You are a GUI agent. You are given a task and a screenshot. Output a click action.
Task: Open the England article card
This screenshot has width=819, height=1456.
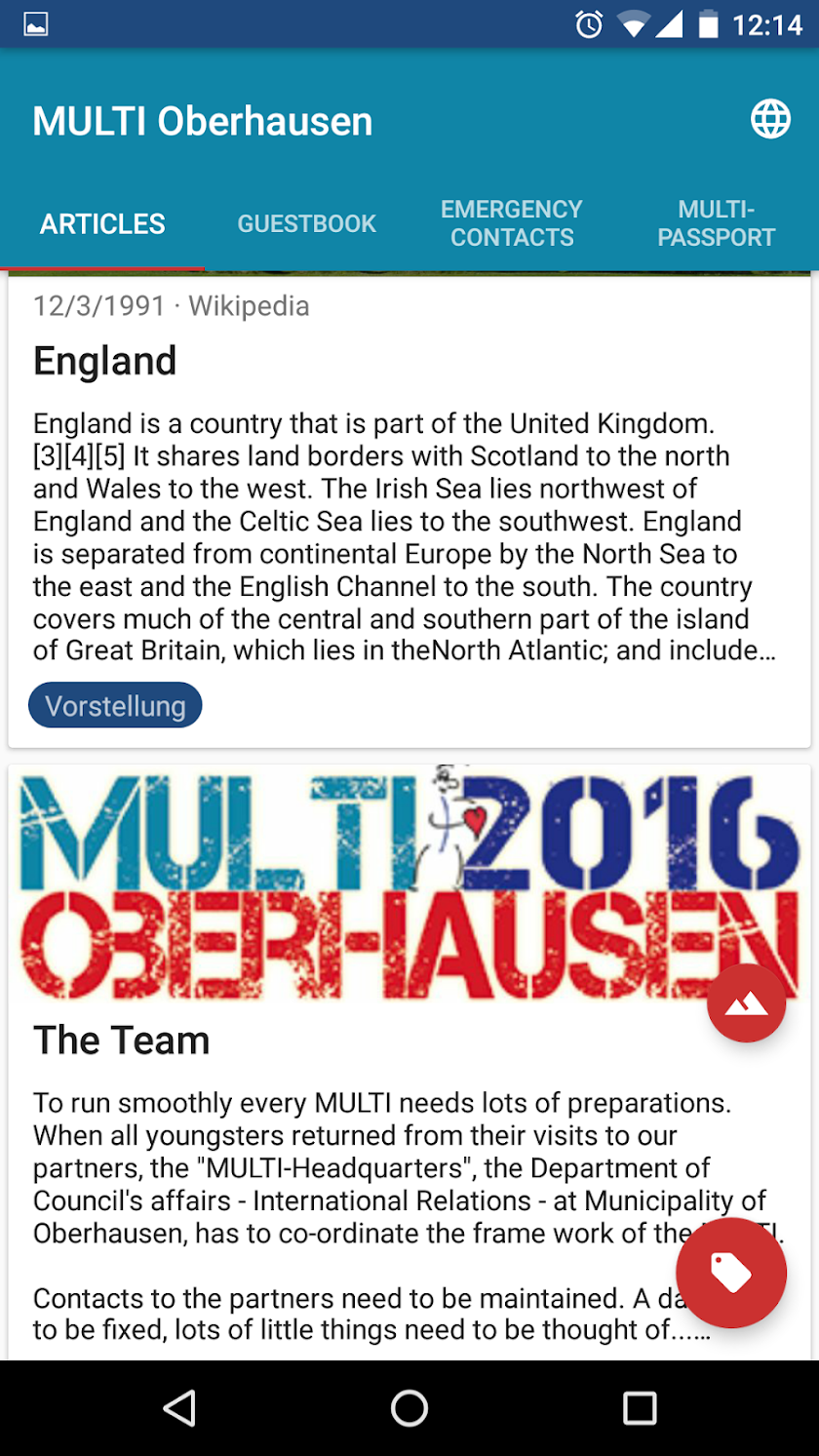[x=409, y=509]
